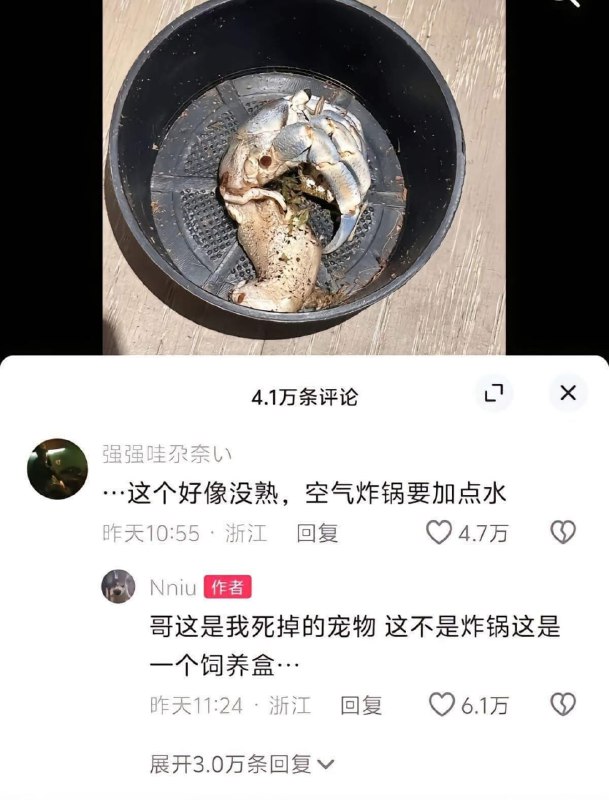Reply to 强强哇尕奈い's comment

pyautogui.click(x=317, y=533)
